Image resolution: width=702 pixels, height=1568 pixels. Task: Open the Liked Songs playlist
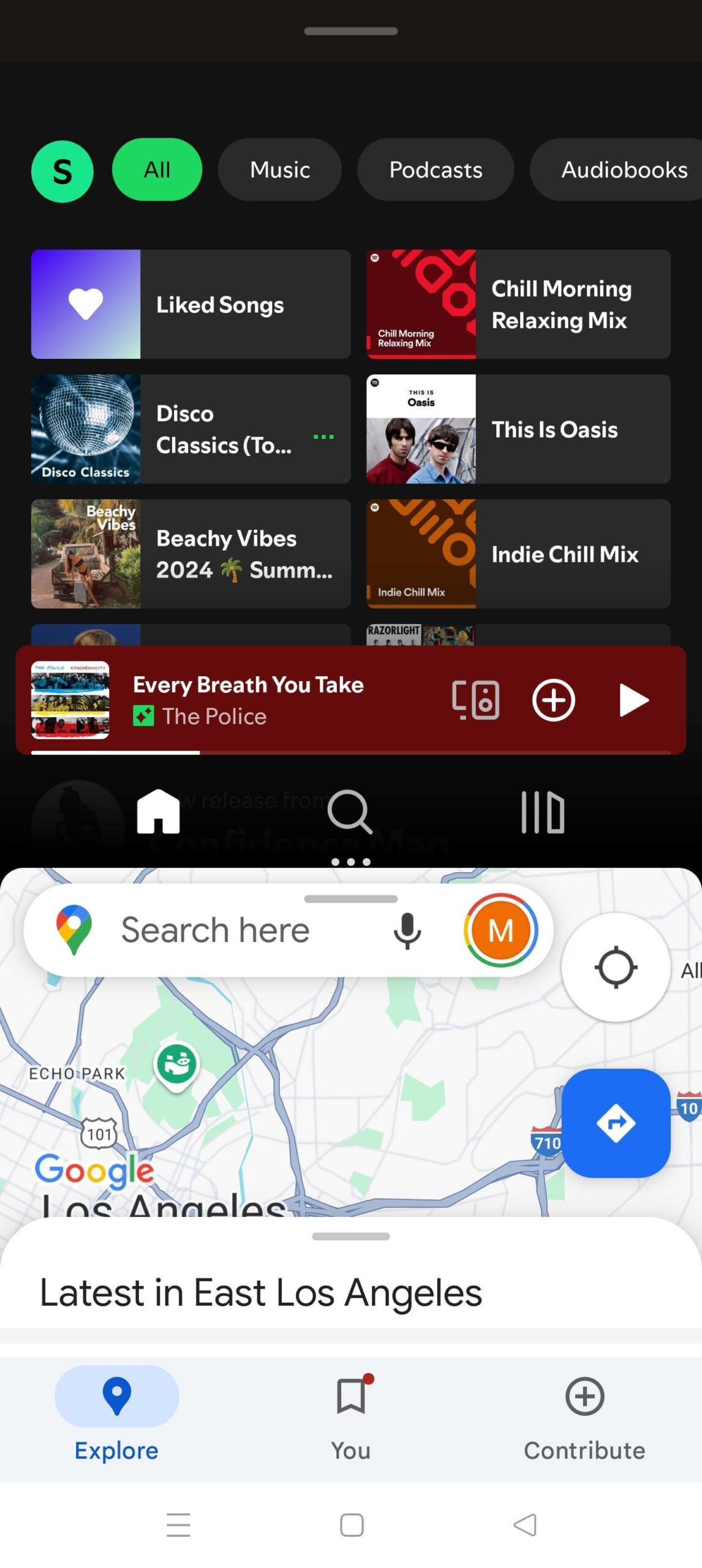[191, 304]
